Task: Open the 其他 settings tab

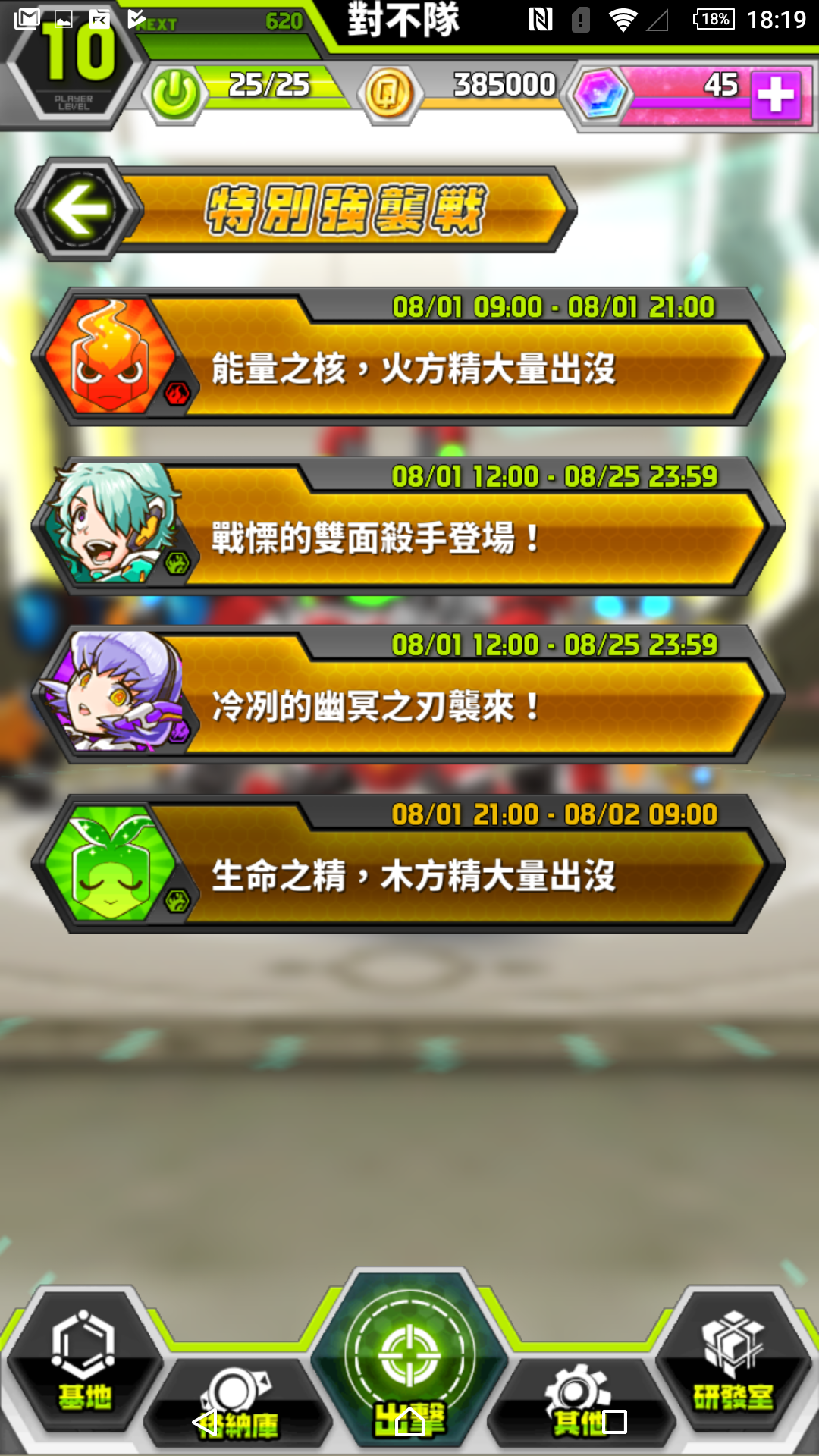Action: [581, 1403]
